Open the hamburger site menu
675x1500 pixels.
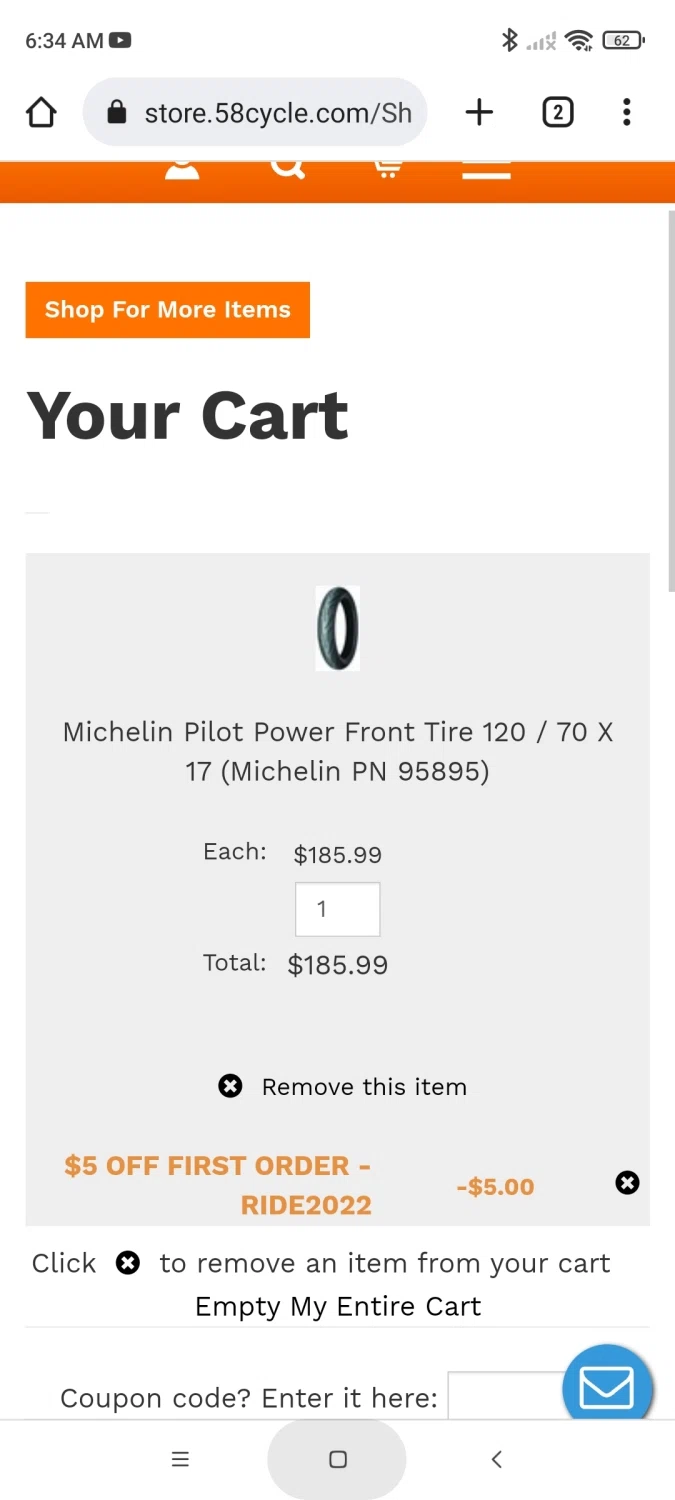[487, 170]
